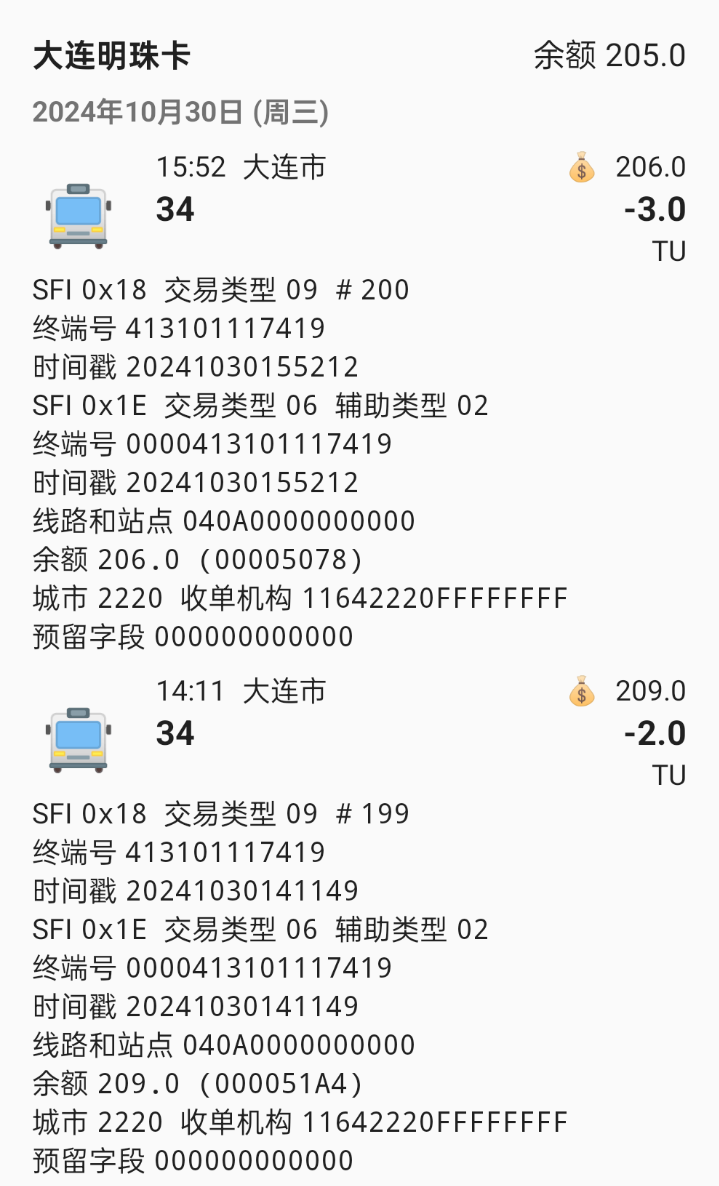The height and width of the screenshot is (1186, 719).
Task: Collapse the 15:52 bus 34 transaction
Action: (360, 208)
